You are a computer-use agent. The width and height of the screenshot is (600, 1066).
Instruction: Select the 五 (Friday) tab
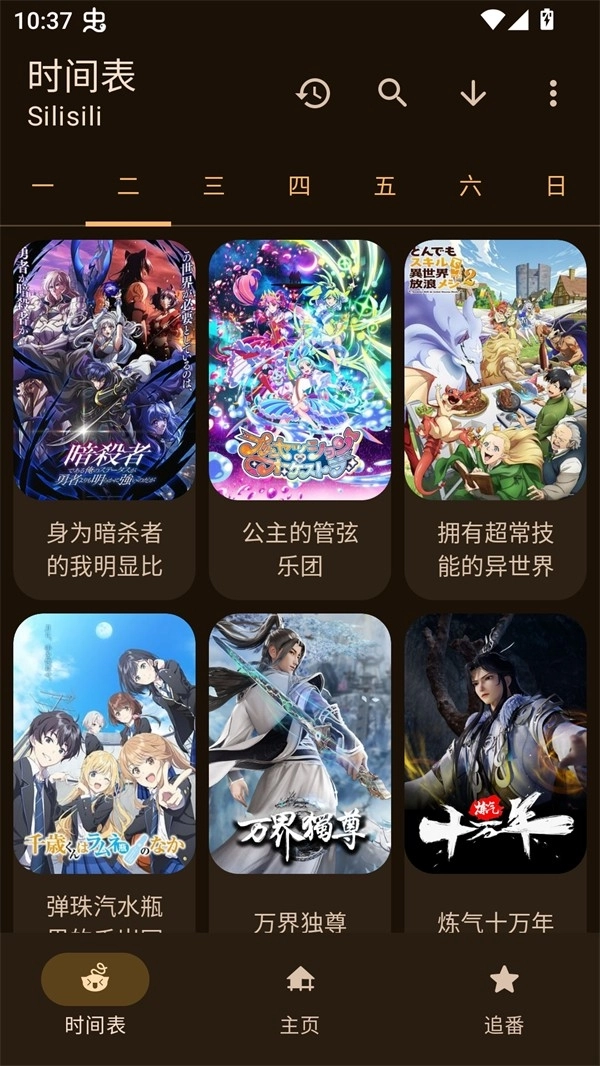click(385, 186)
